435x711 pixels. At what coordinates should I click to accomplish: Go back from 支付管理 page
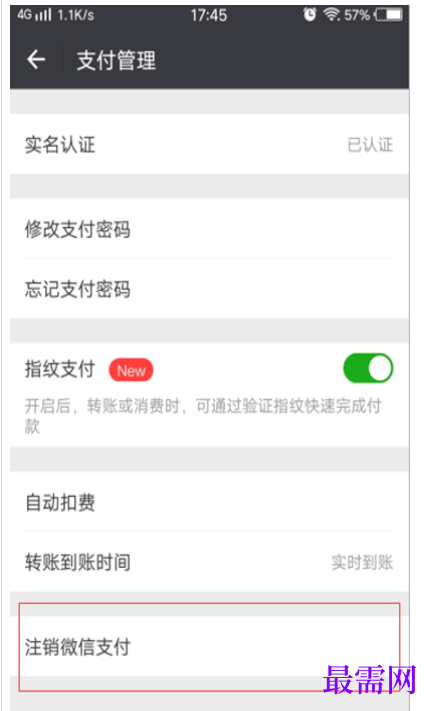click(x=36, y=60)
